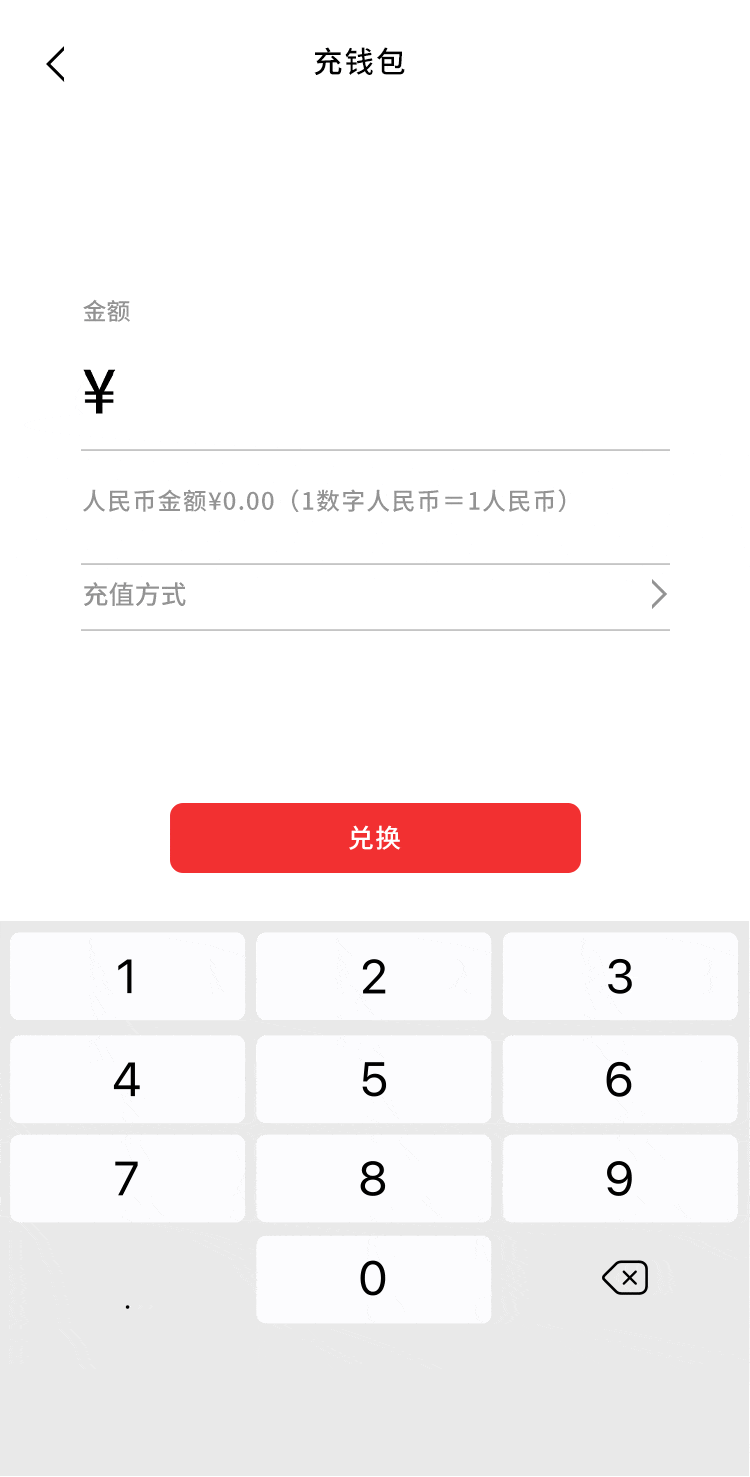
Task: Enter digit 4 on the keypad
Action: tap(127, 1079)
